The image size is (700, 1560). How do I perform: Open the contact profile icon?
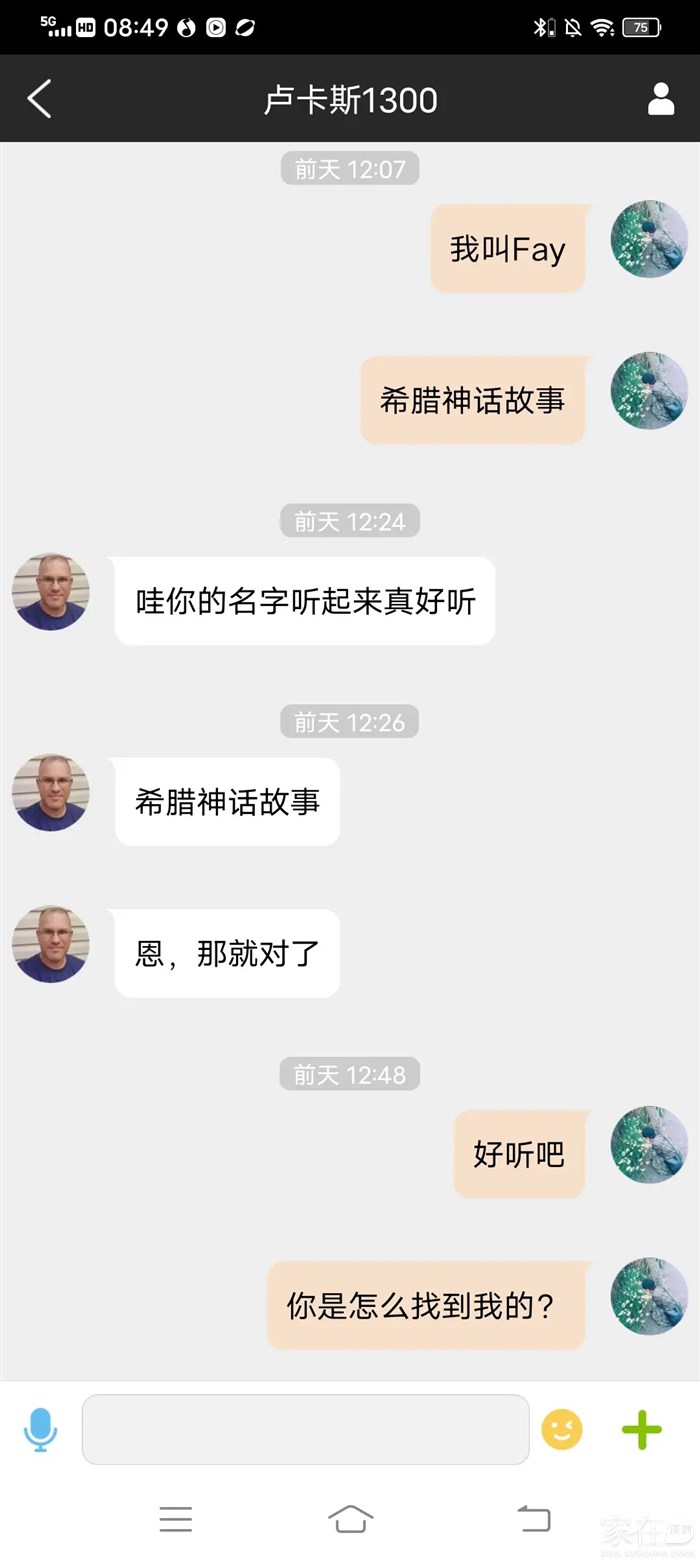point(661,99)
